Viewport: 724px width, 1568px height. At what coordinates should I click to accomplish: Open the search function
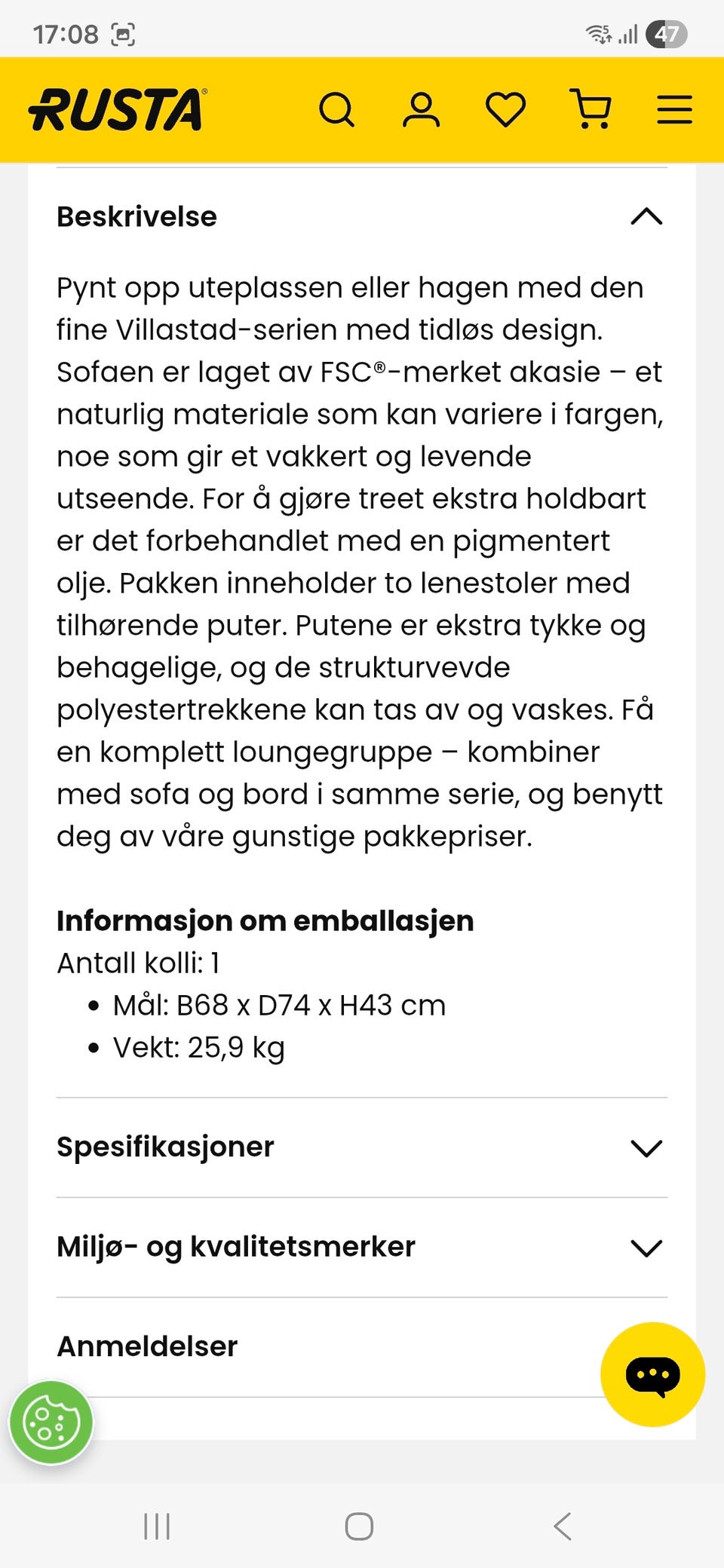[x=338, y=109]
